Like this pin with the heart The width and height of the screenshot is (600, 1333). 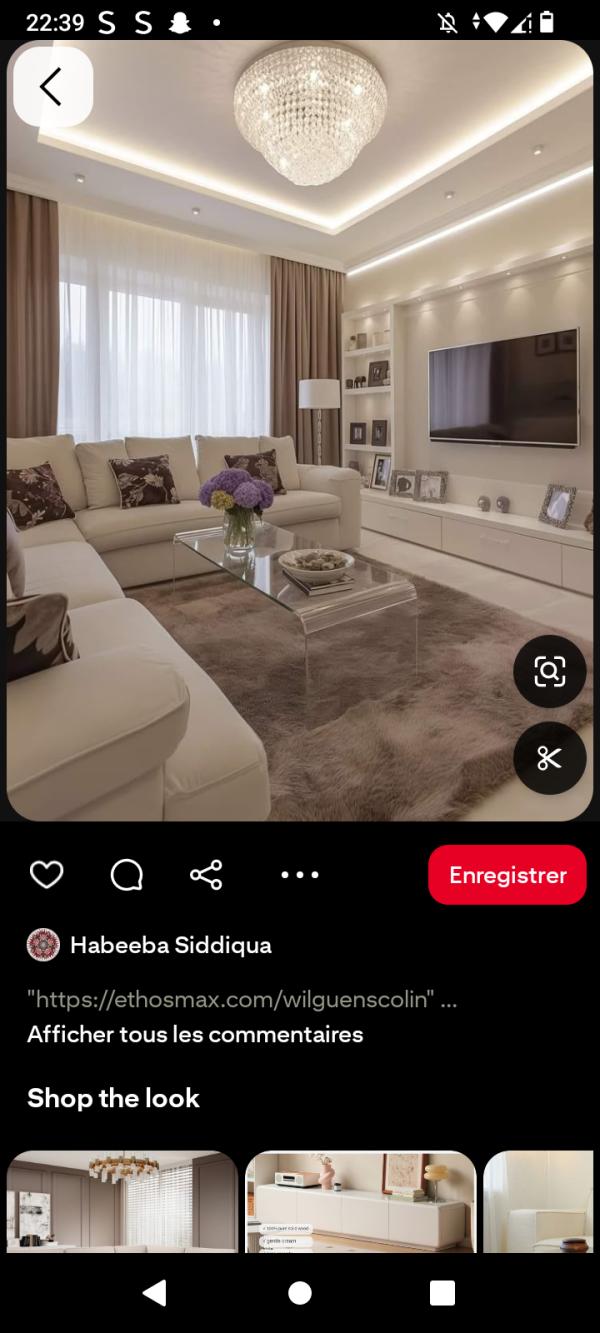click(x=46, y=875)
